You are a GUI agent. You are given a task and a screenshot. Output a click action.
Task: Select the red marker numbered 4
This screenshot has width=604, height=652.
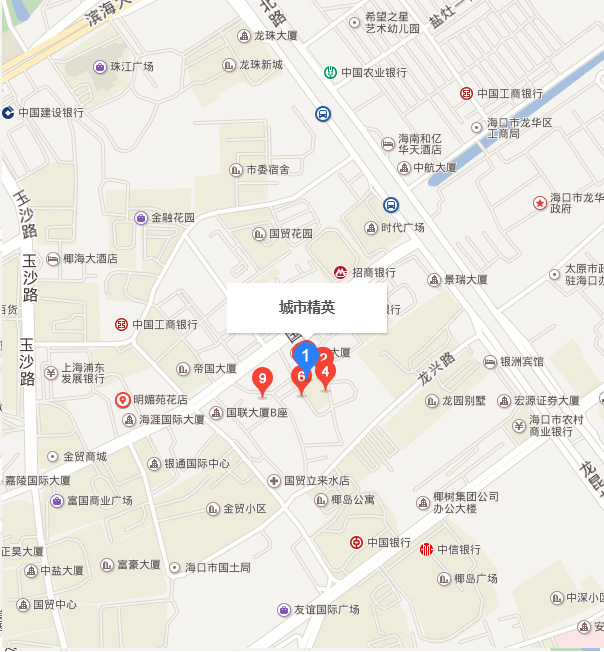click(x=326, y=374)
